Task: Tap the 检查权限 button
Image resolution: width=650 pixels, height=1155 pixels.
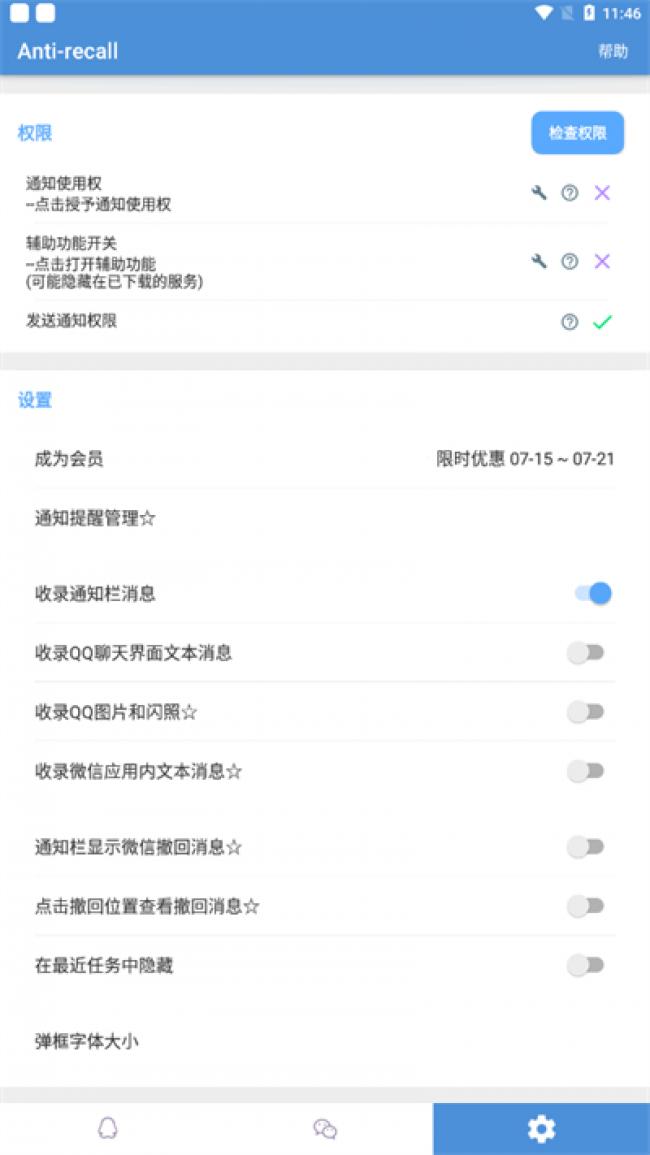Action: (577, 133)
